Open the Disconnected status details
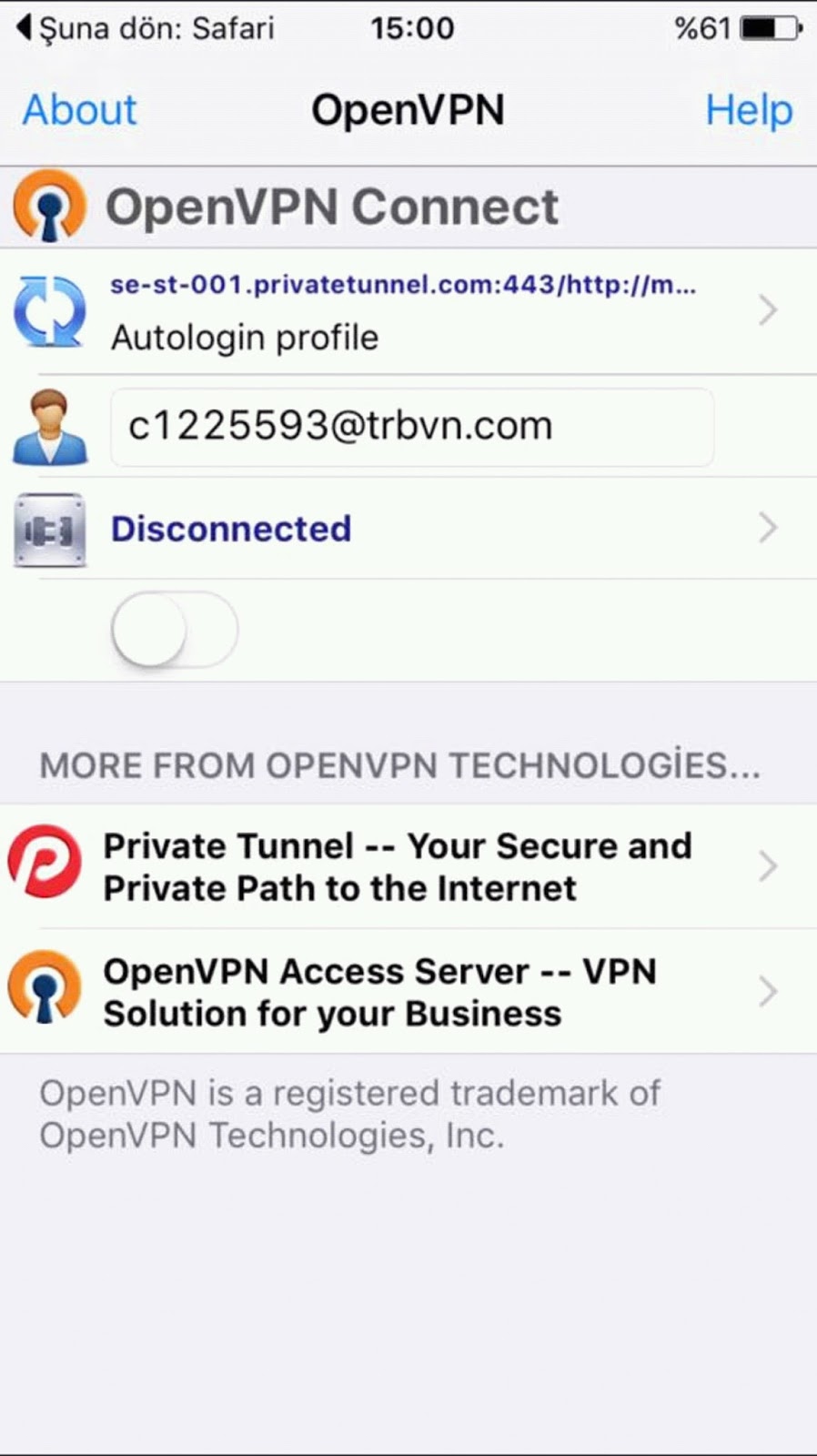Image resolution: width=817 pixels, height=1456 pixels. (x=409, y=529)
